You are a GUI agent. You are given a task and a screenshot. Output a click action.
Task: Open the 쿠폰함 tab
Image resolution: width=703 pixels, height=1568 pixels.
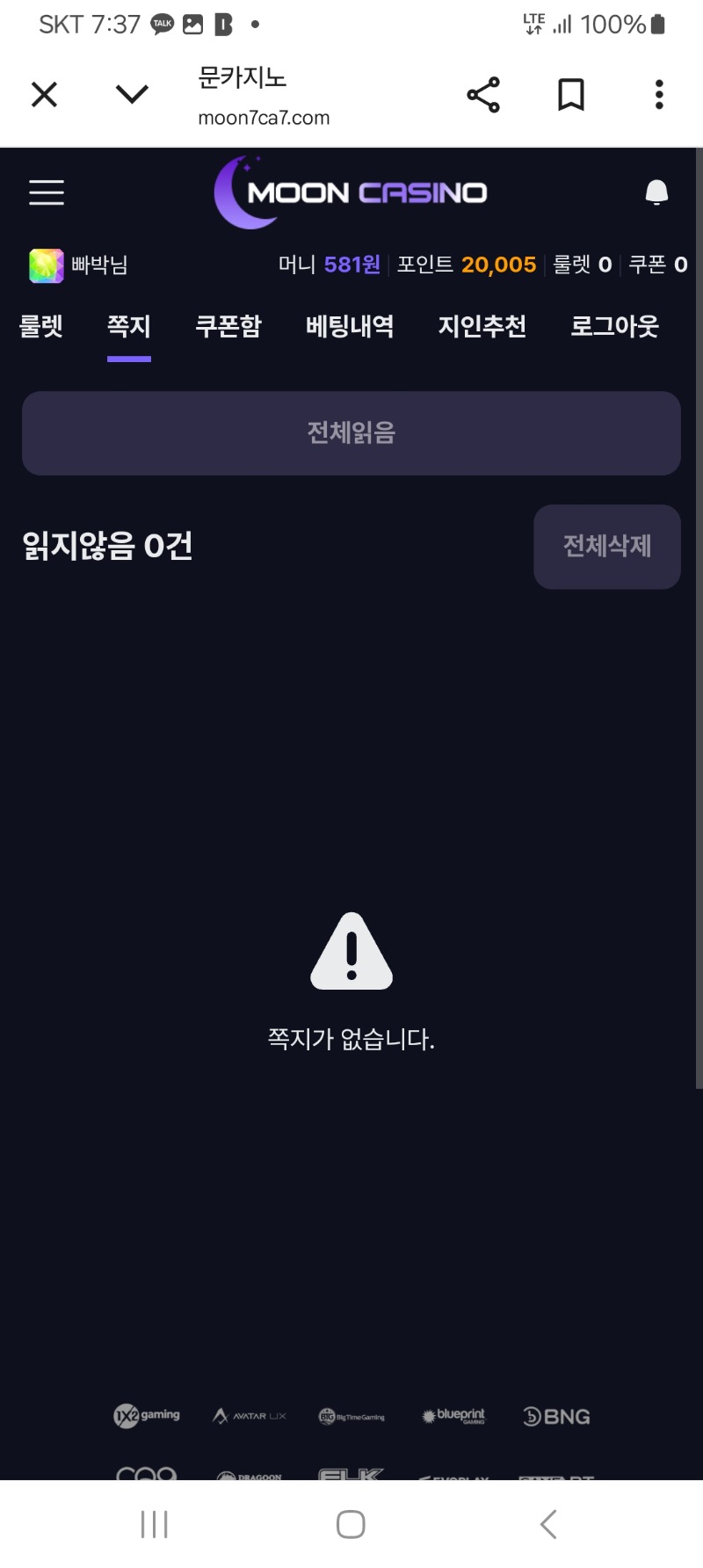pyautogui.click(x=228, y=326)
